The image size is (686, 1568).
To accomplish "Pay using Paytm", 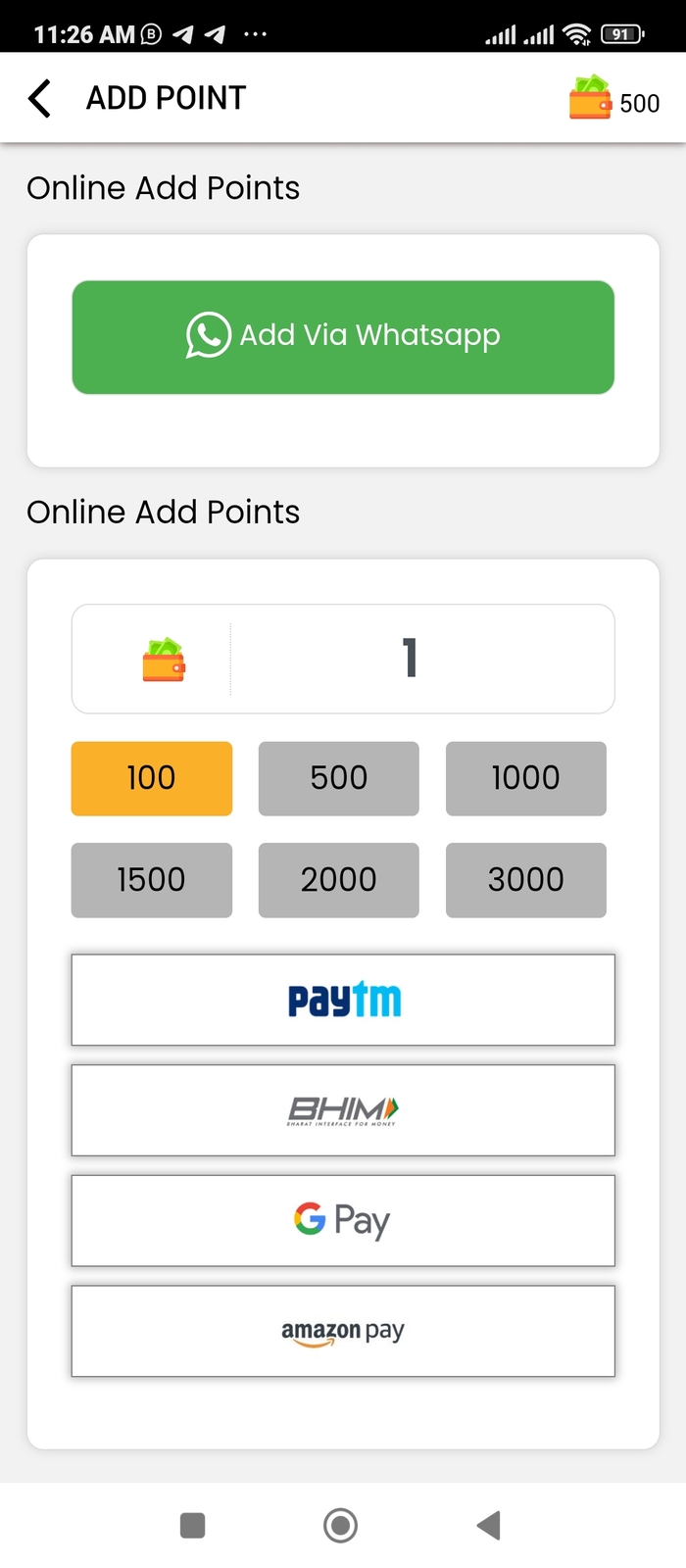I will pos(343,1000).
